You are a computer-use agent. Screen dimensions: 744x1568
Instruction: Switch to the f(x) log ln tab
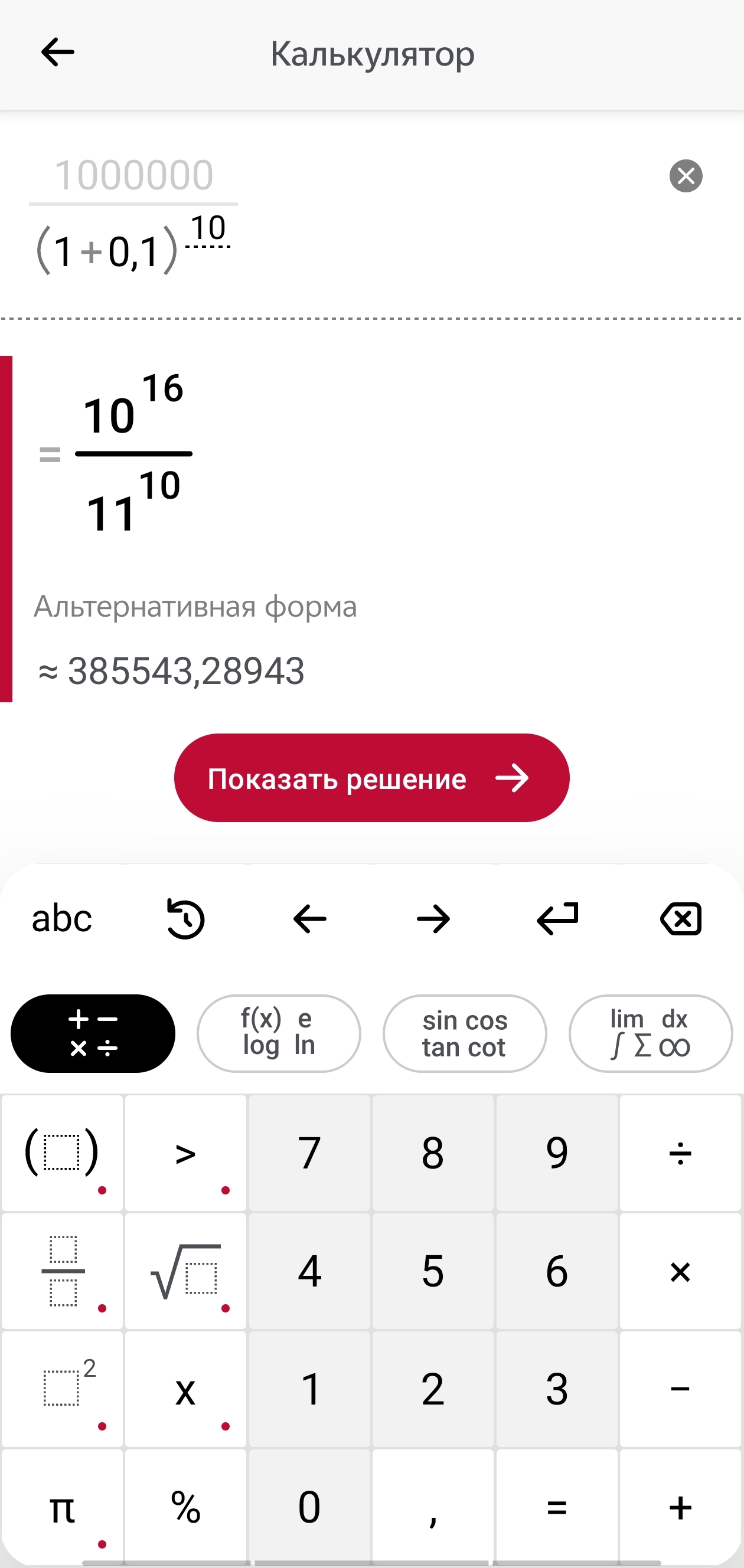coord(279,1033)
